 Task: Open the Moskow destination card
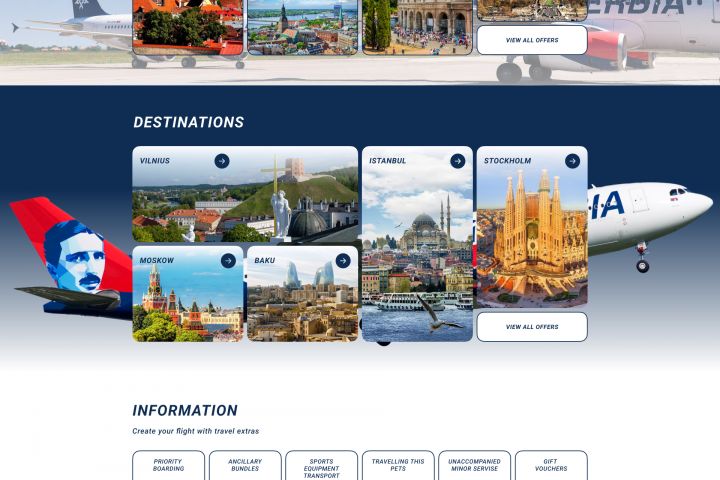point(187,295)
